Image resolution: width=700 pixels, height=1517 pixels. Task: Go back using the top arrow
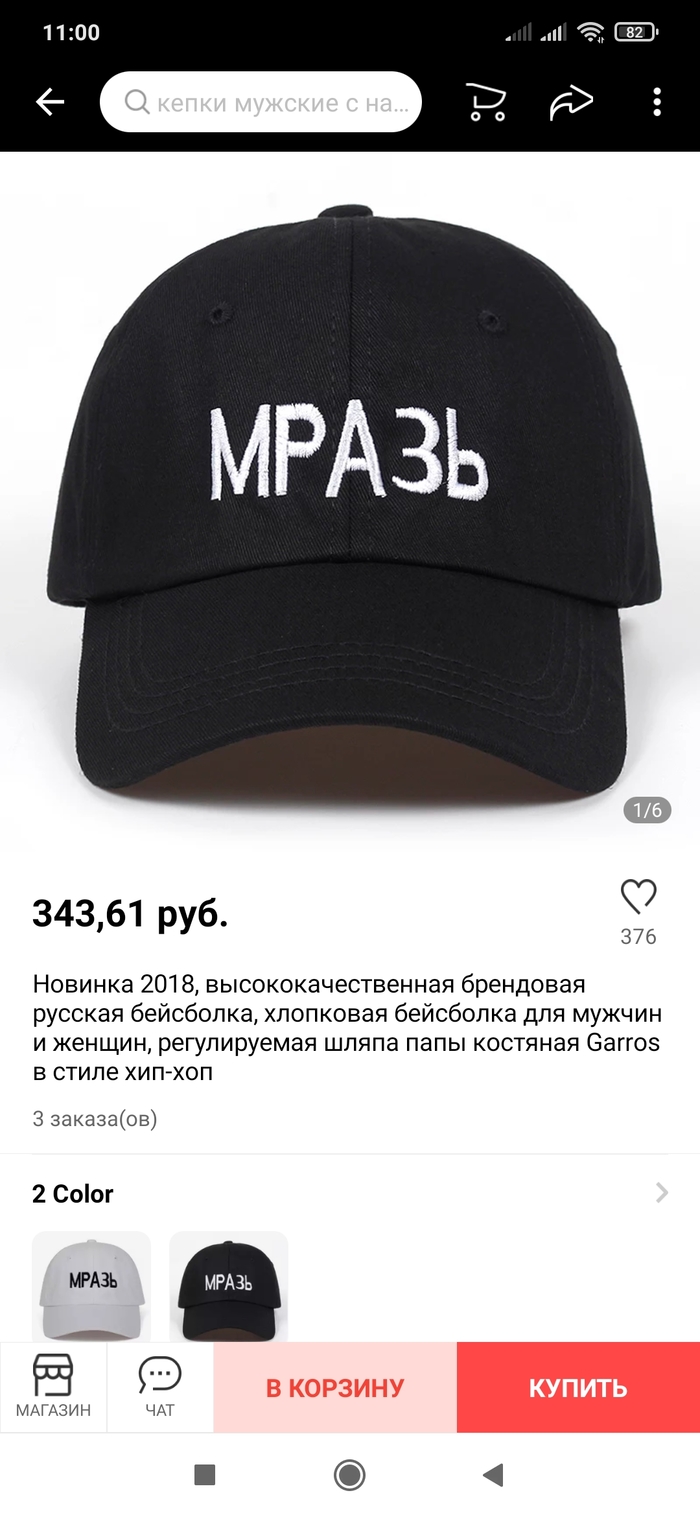pos(49,102)
